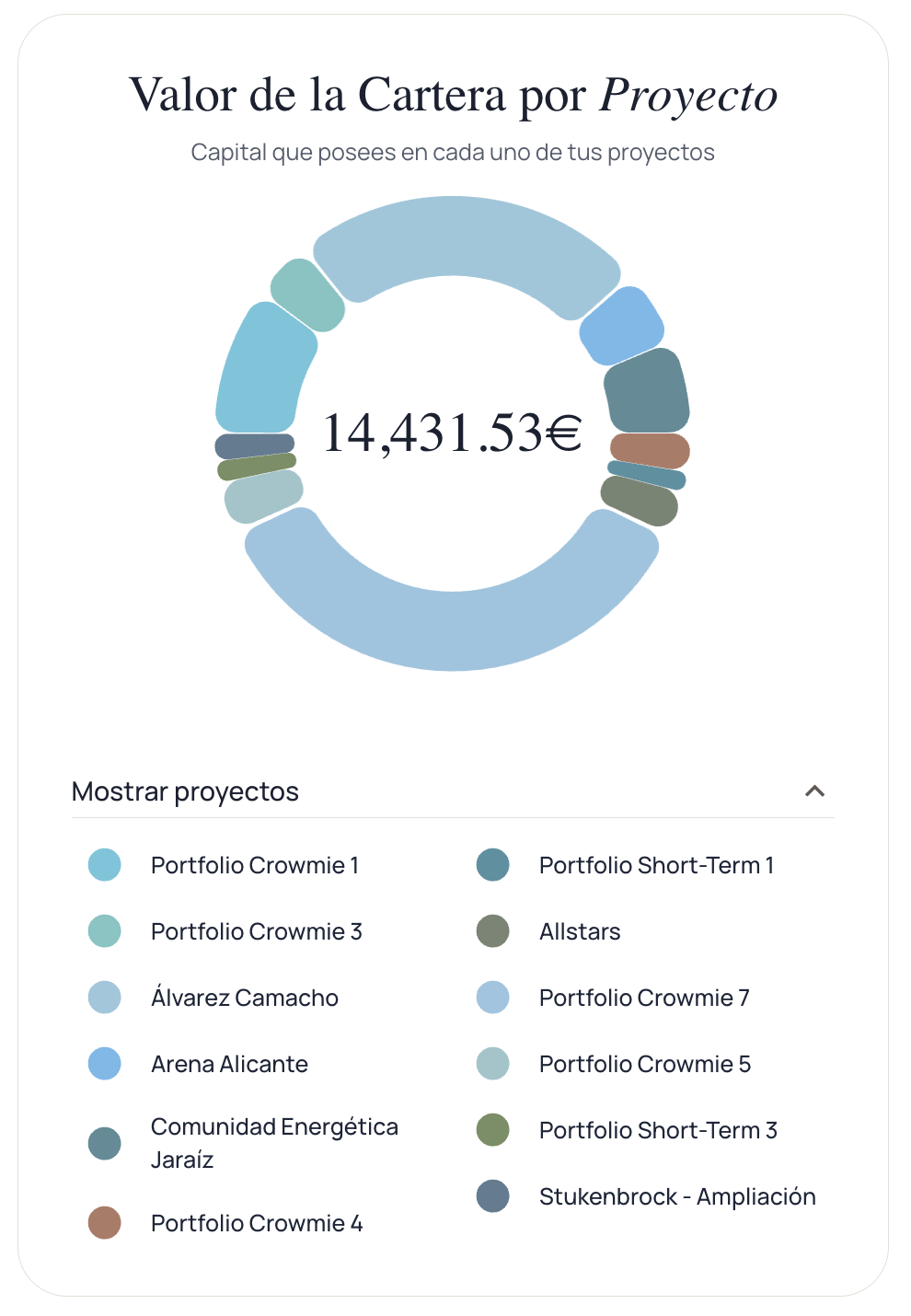The width and height of the screenshot is (911, 1316).
Task: Choose Álvarez Camacho from the project list
Action: pos(213,998)
